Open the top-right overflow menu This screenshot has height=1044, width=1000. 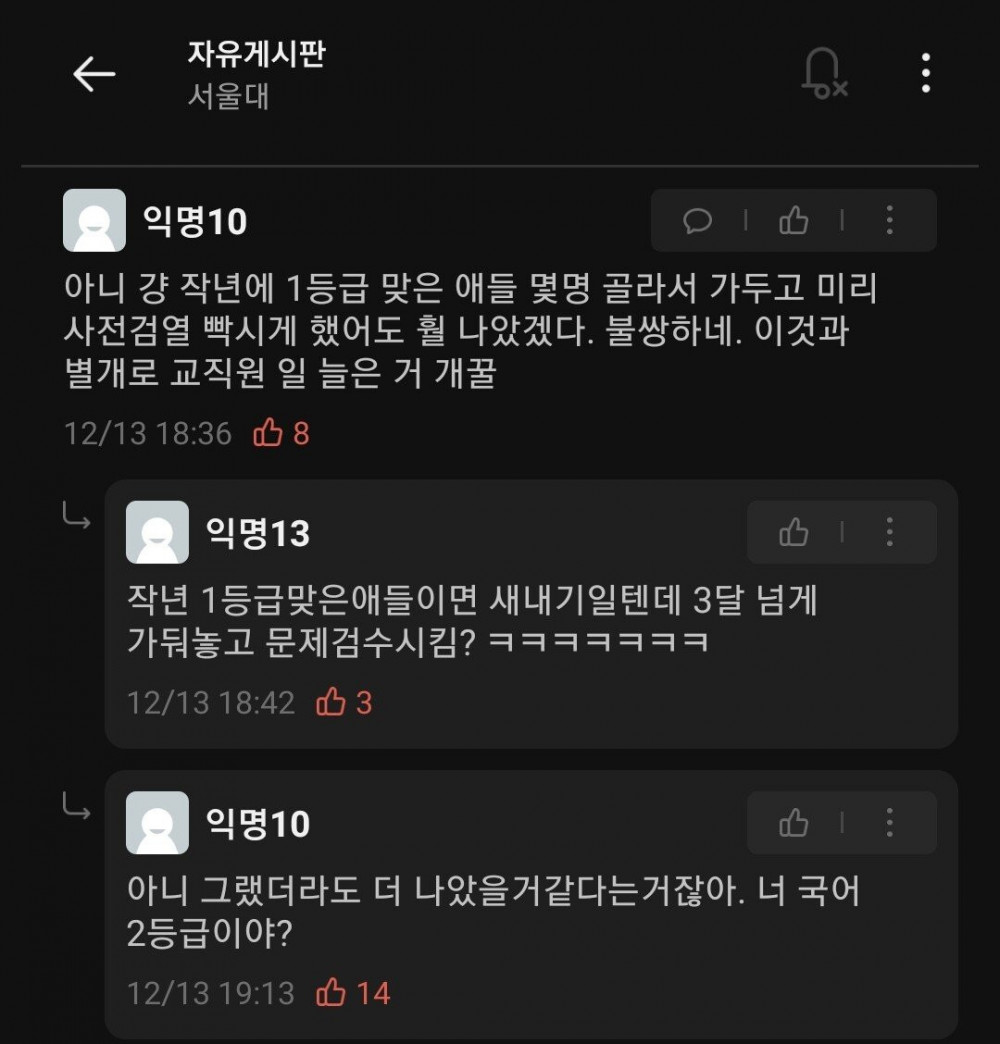(926, 73)
